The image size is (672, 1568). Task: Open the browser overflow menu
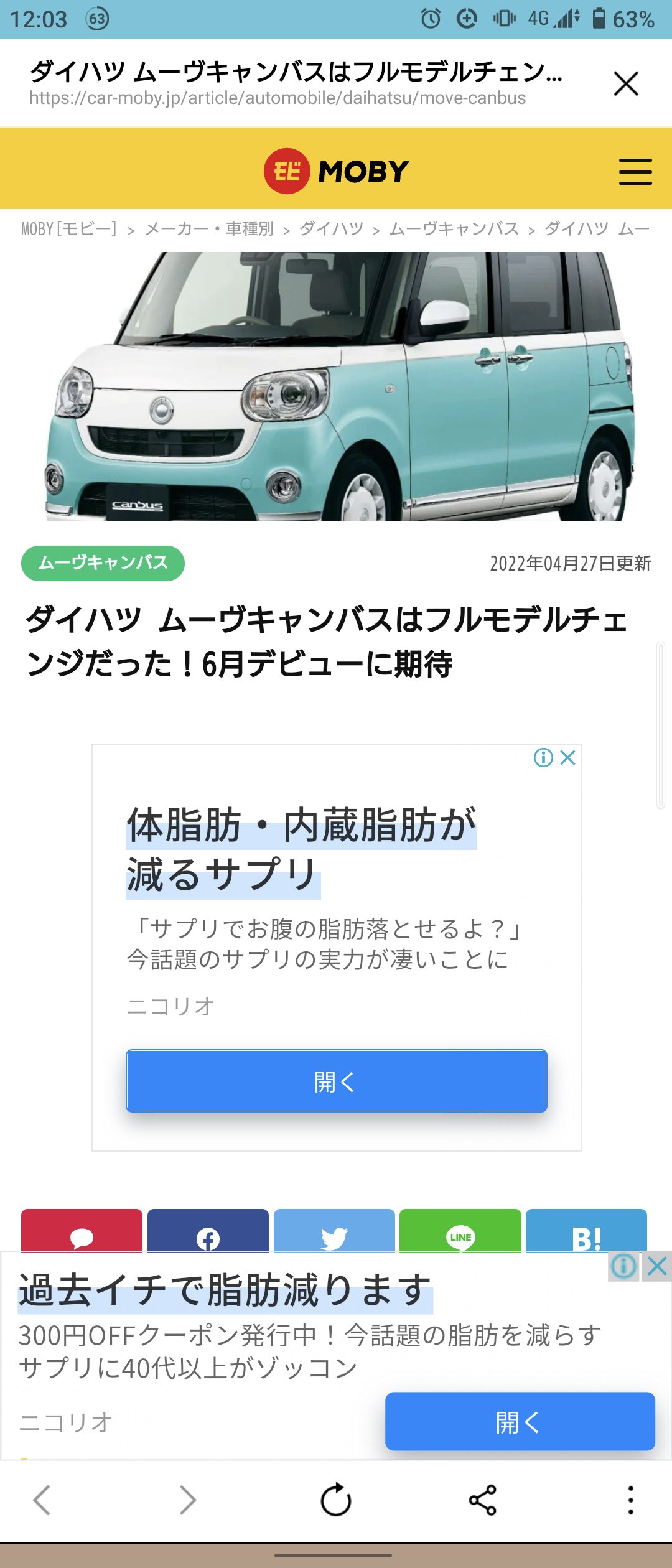coord(630,1500)
